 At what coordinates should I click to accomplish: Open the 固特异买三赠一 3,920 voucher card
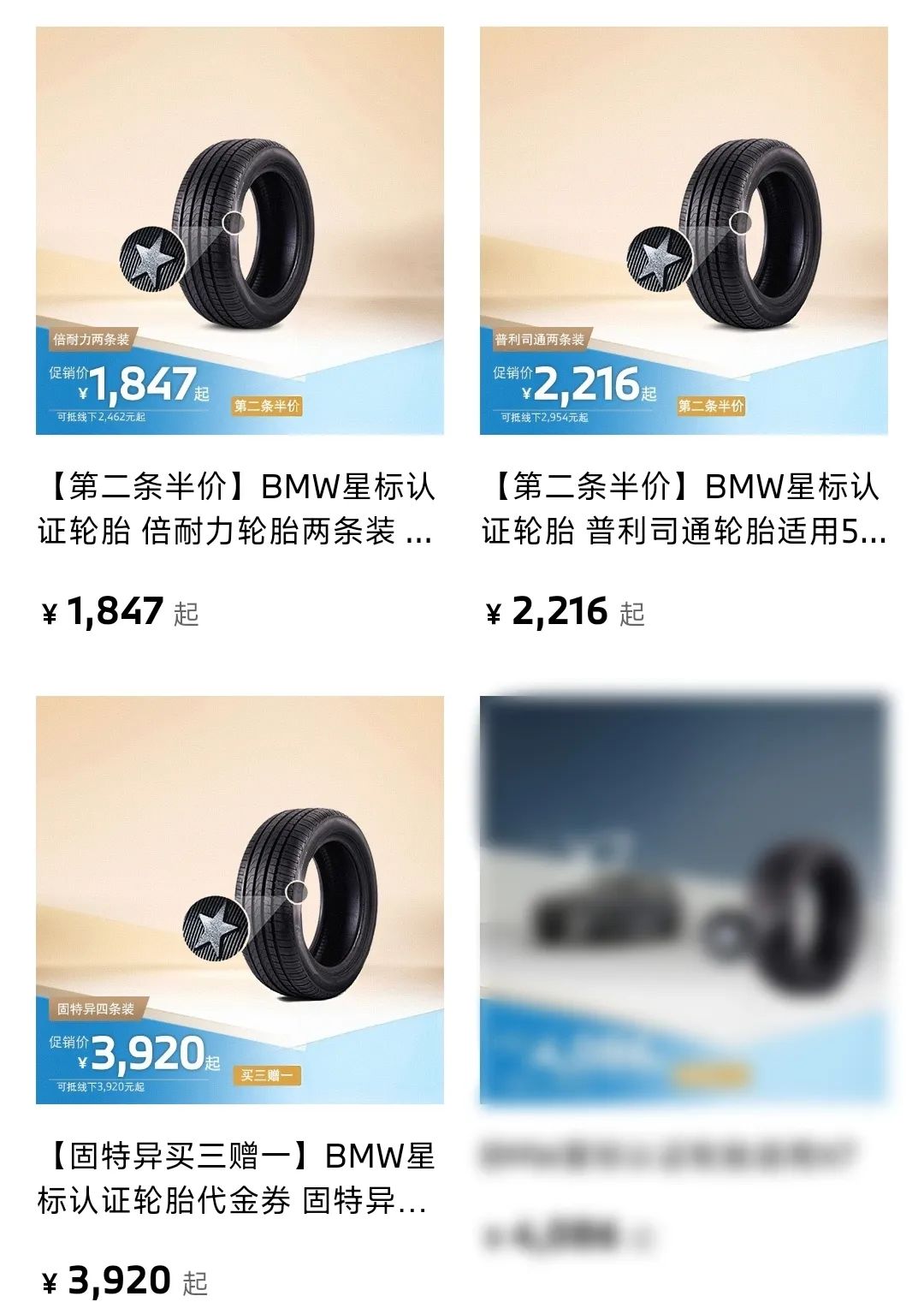(x=240, y=899)
